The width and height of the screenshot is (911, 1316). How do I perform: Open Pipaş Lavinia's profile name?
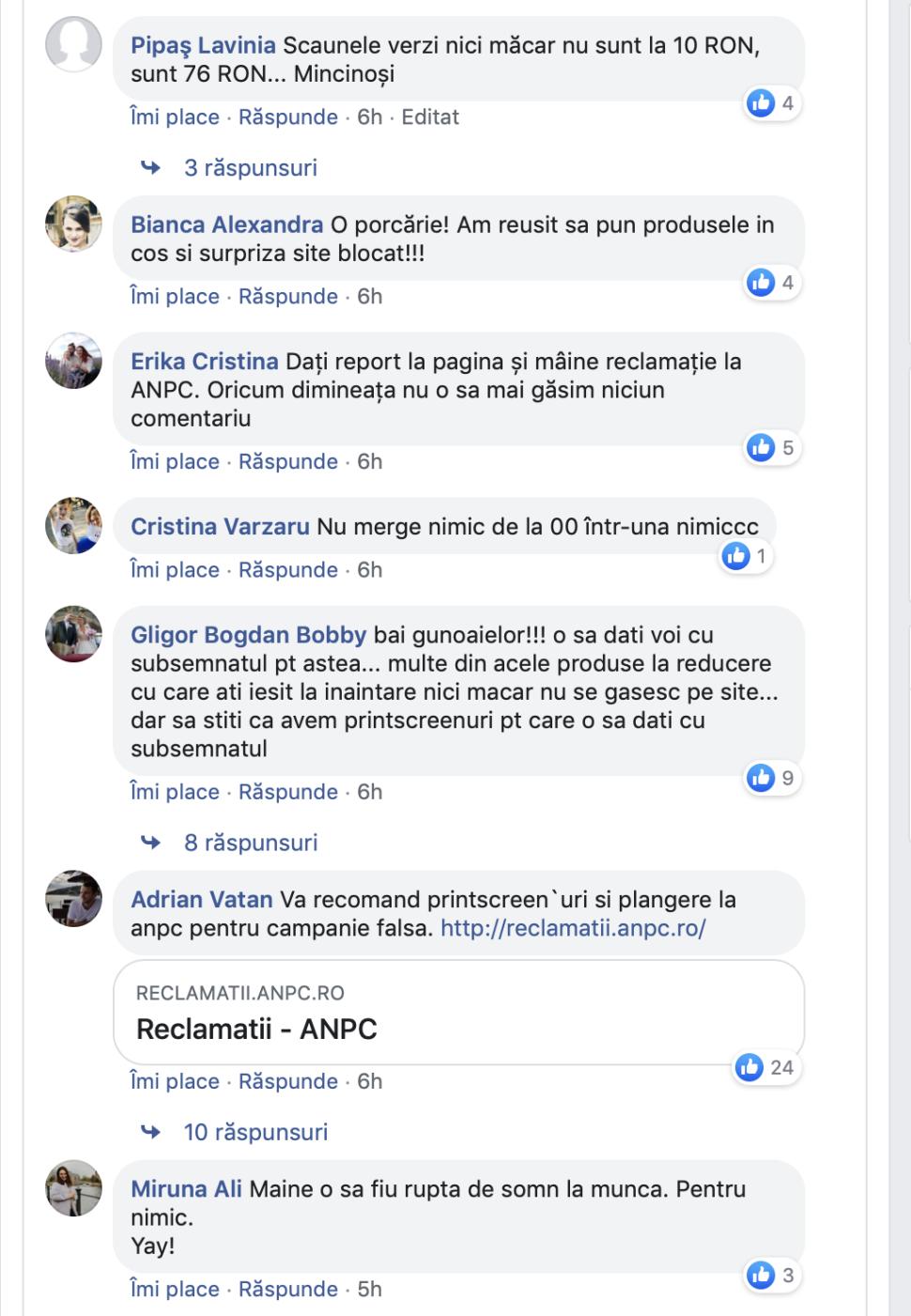tap(203, 45)
